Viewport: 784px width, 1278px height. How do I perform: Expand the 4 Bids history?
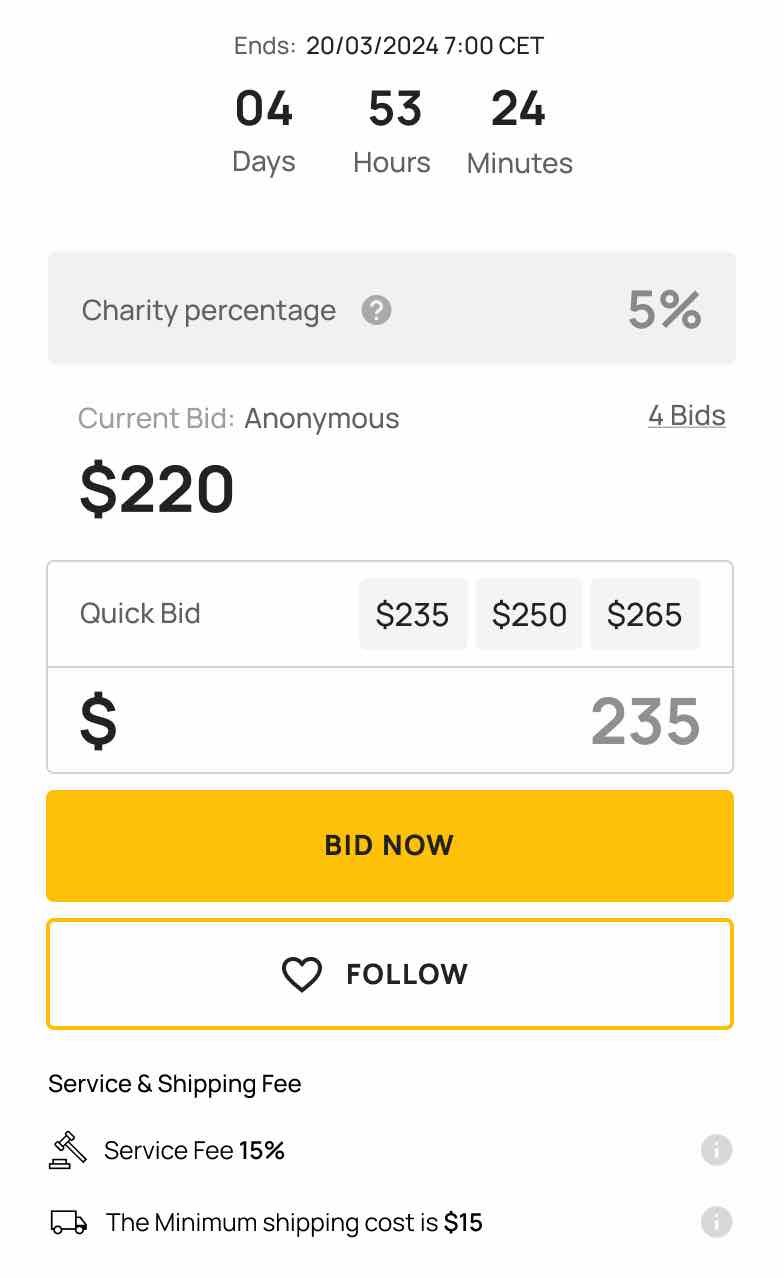[687, 416]
